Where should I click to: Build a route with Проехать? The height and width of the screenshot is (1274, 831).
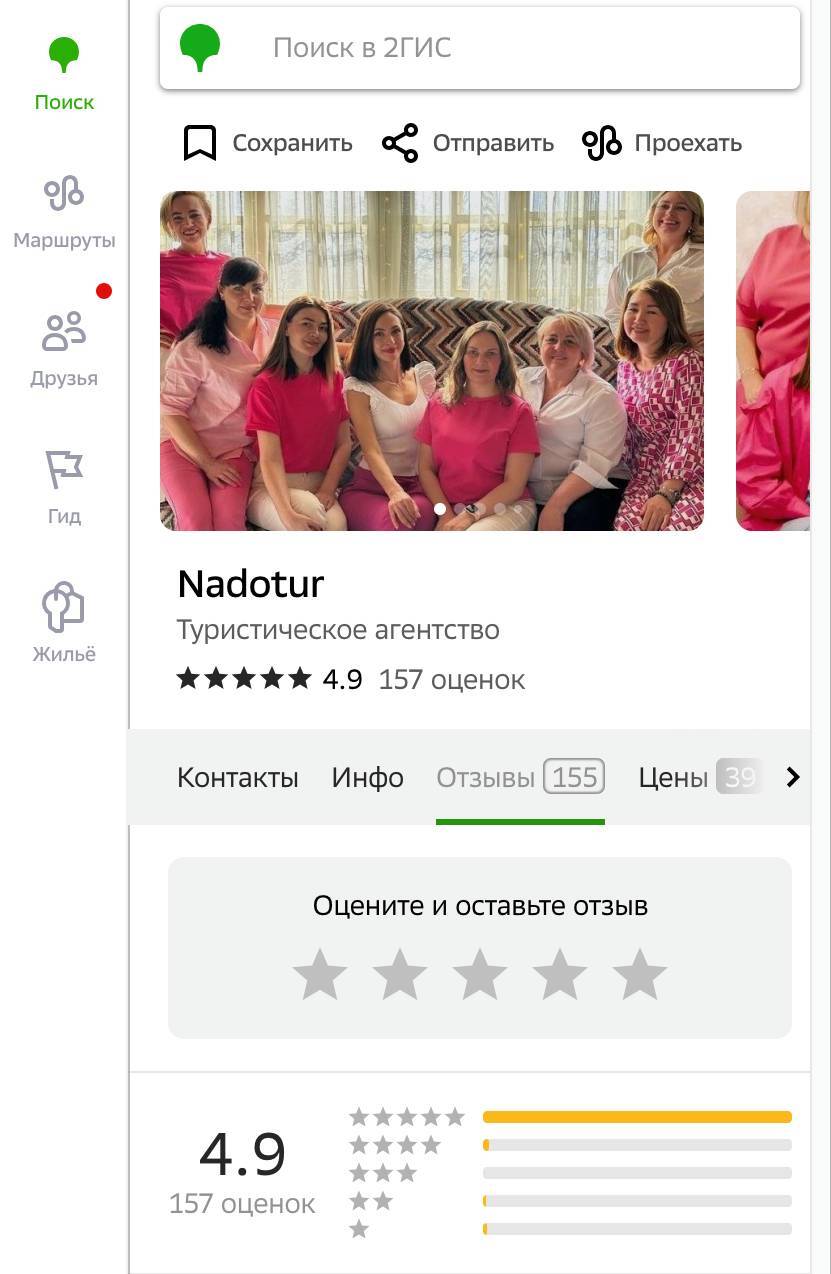662,143
